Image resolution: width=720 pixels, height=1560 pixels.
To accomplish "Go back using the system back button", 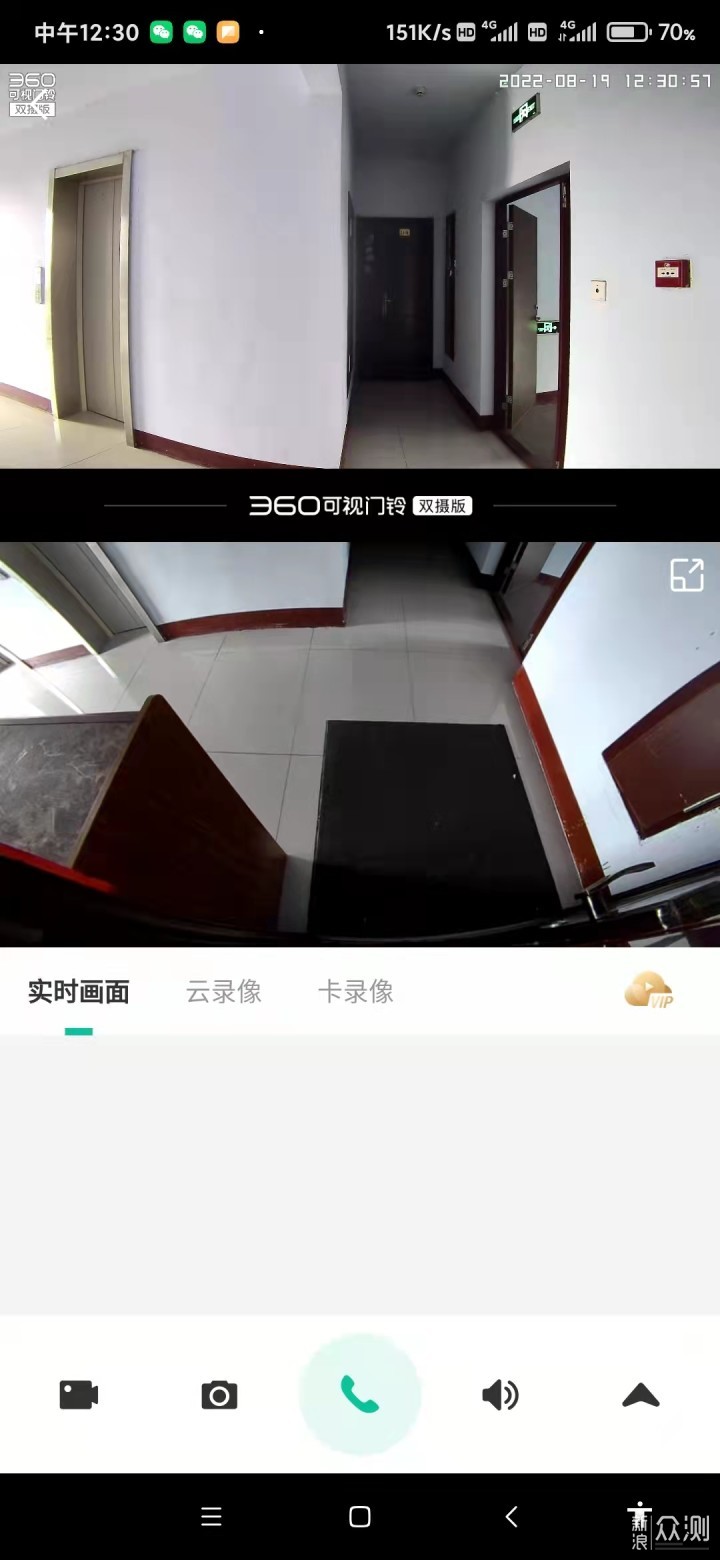I will coord(511,1517).
